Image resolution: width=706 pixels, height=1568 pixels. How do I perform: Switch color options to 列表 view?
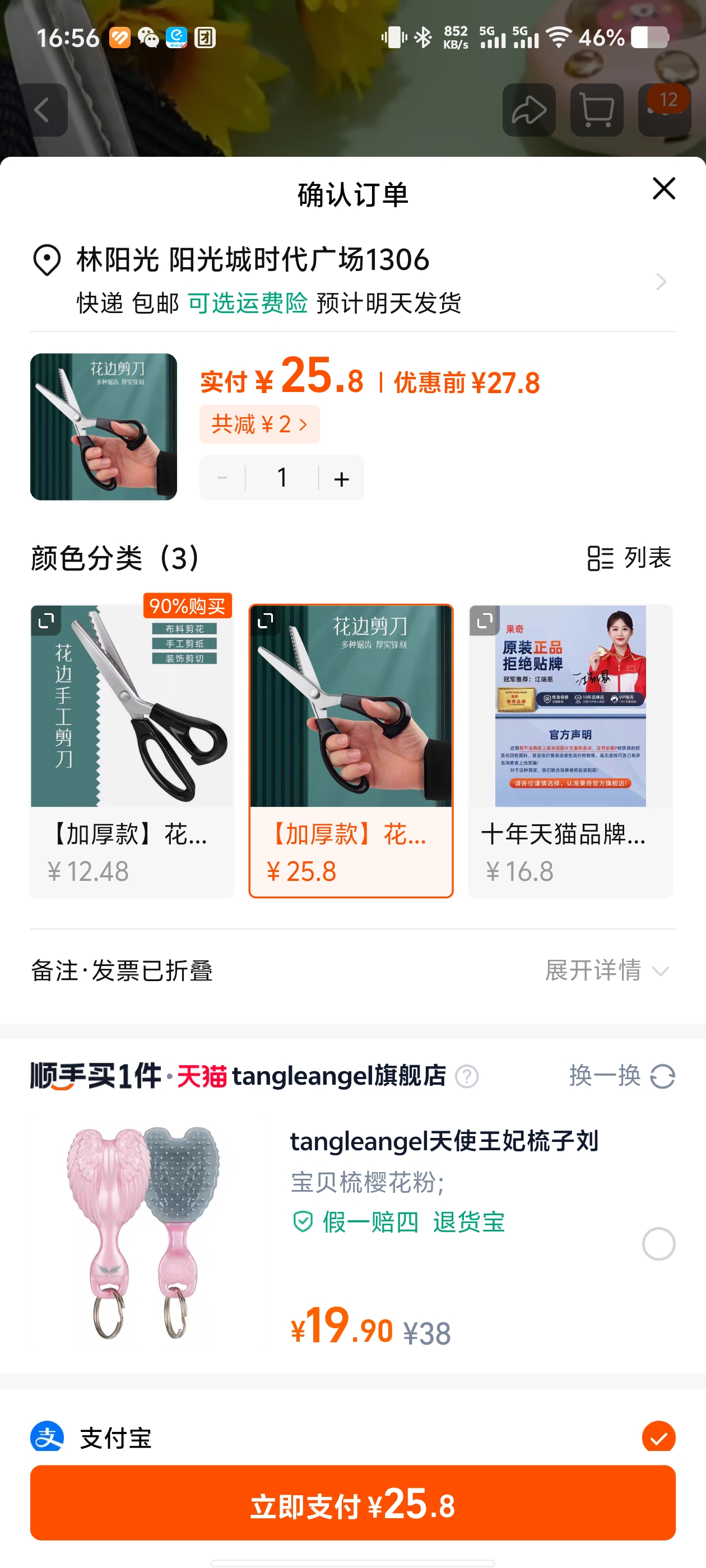(x=629, y=558)
